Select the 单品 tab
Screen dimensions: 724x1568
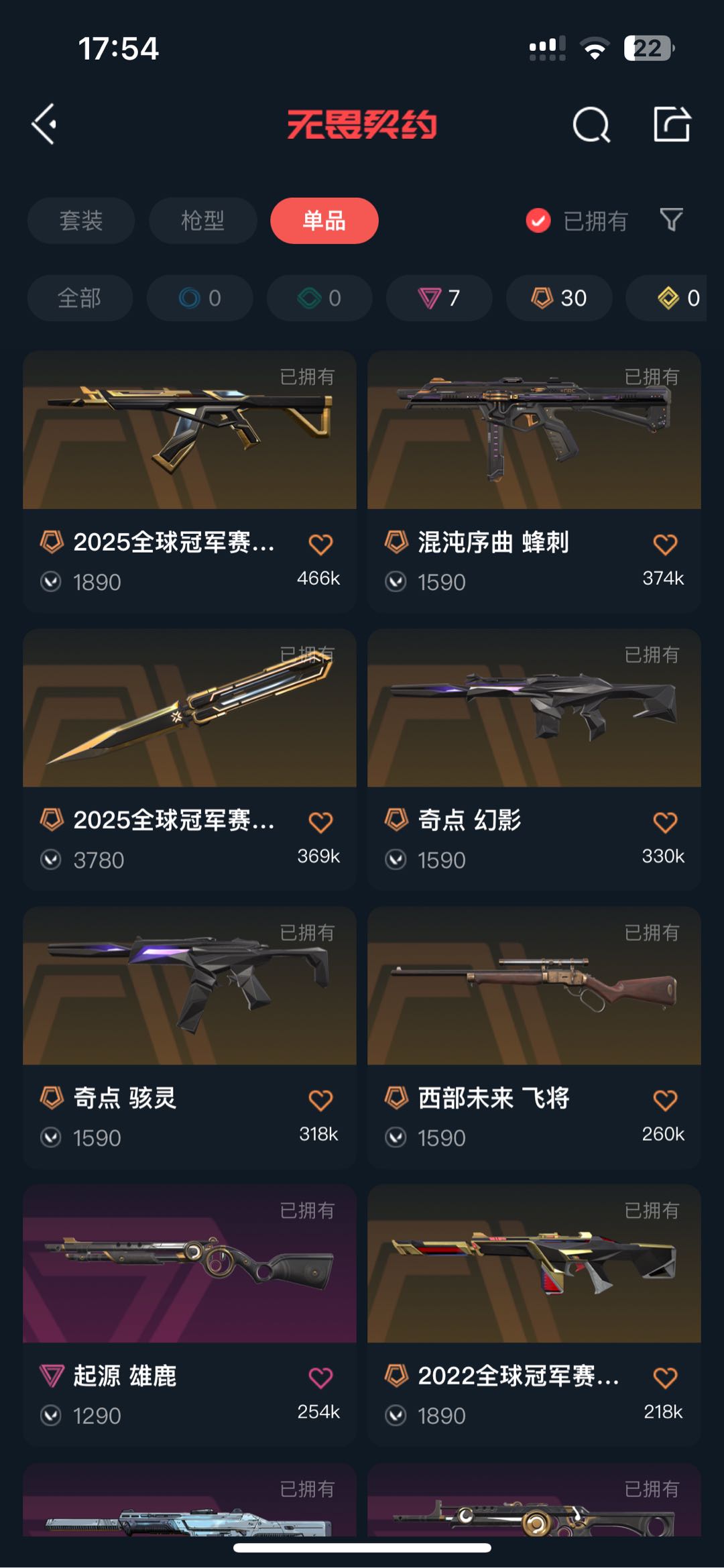[324, 221]
